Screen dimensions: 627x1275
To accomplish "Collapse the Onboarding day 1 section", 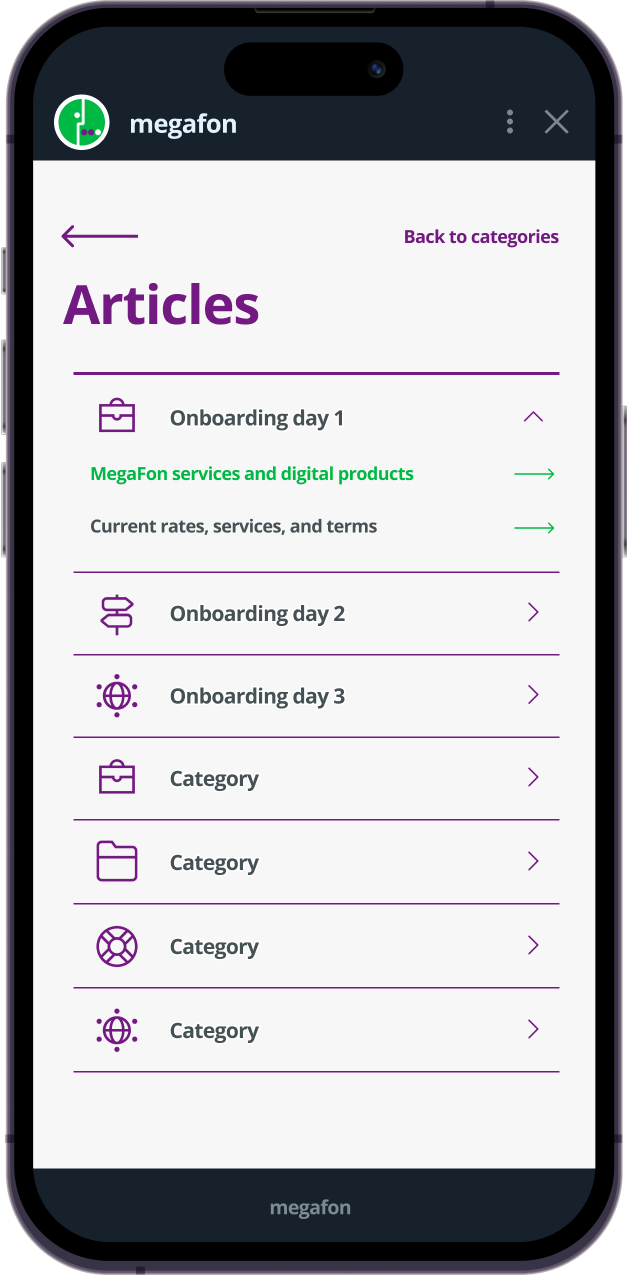I will 533,417.
